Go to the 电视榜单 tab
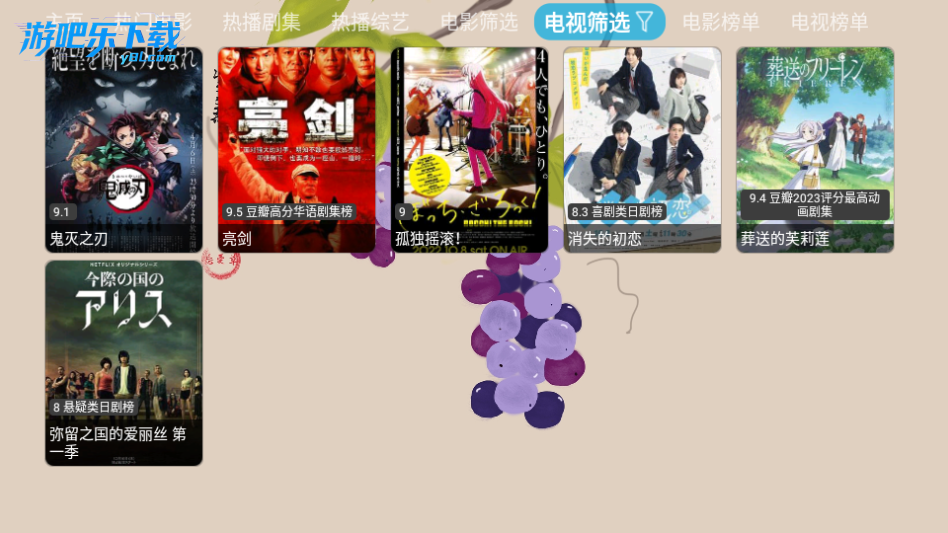948x533 pixels. (829, 22)
